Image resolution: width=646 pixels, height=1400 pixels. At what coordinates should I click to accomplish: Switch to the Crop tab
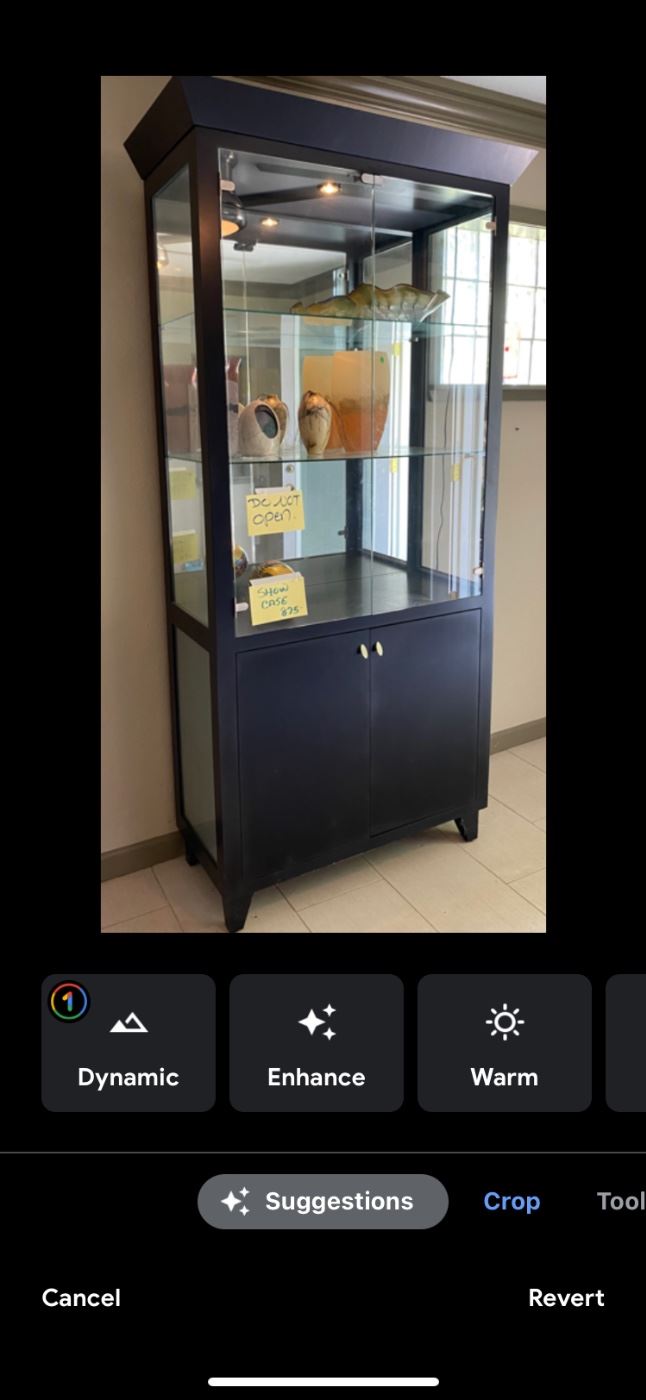click(x=511, y=1201)
